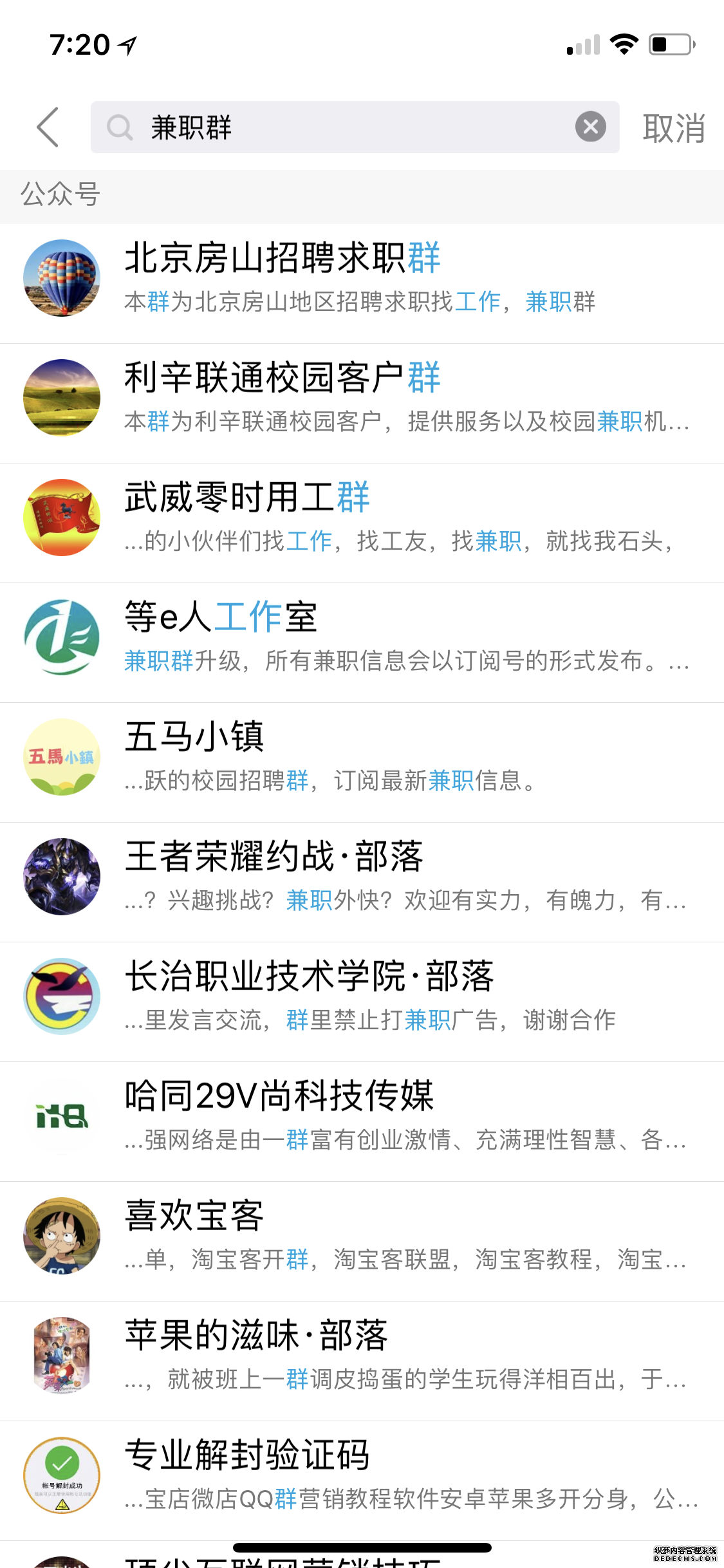724x1568 pixels.
Task: Clear the search text
Action: pyautogui.click(x=590, y=127)
